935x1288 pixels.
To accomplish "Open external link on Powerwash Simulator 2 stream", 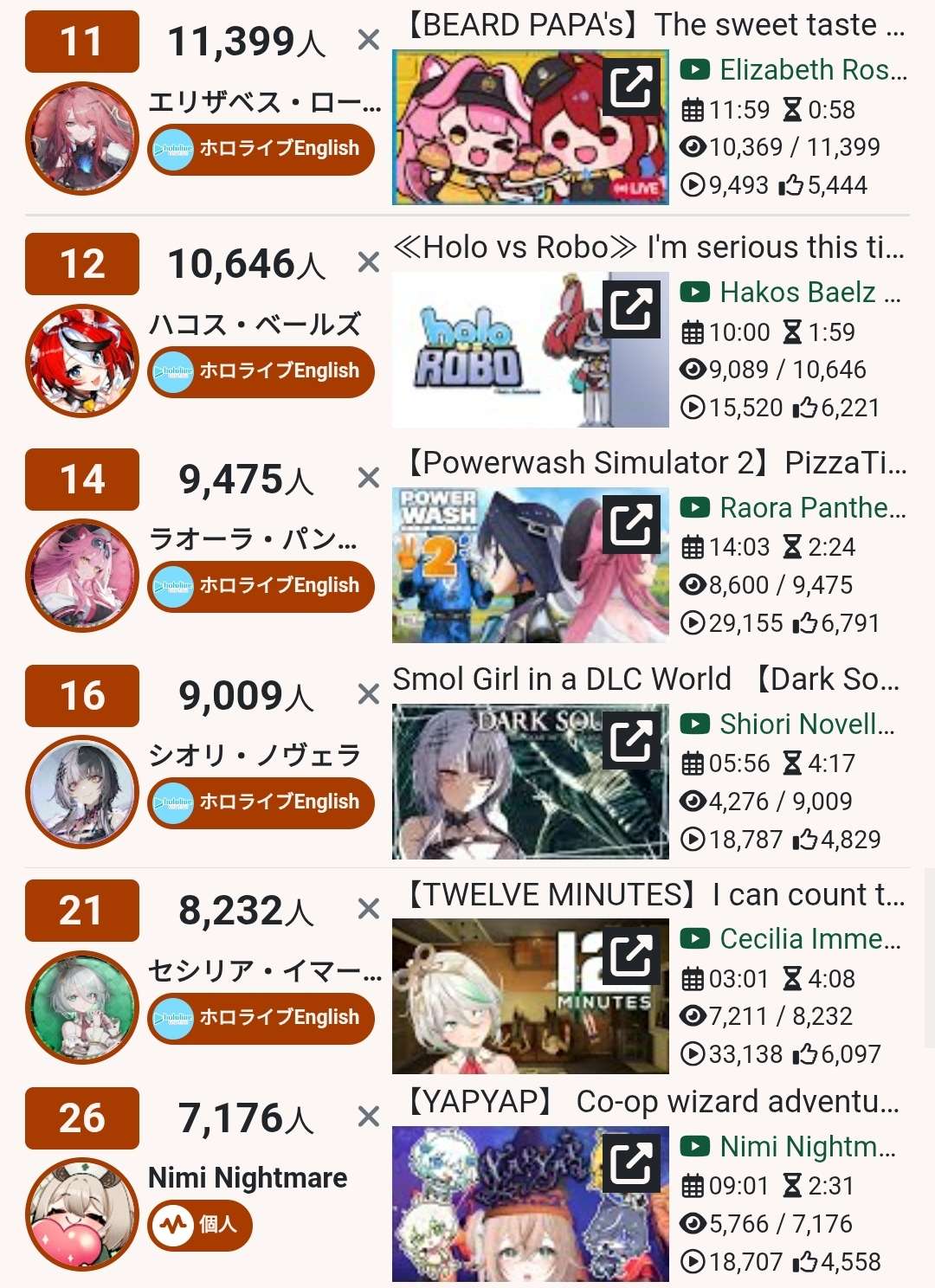I will tap(631, 524).
